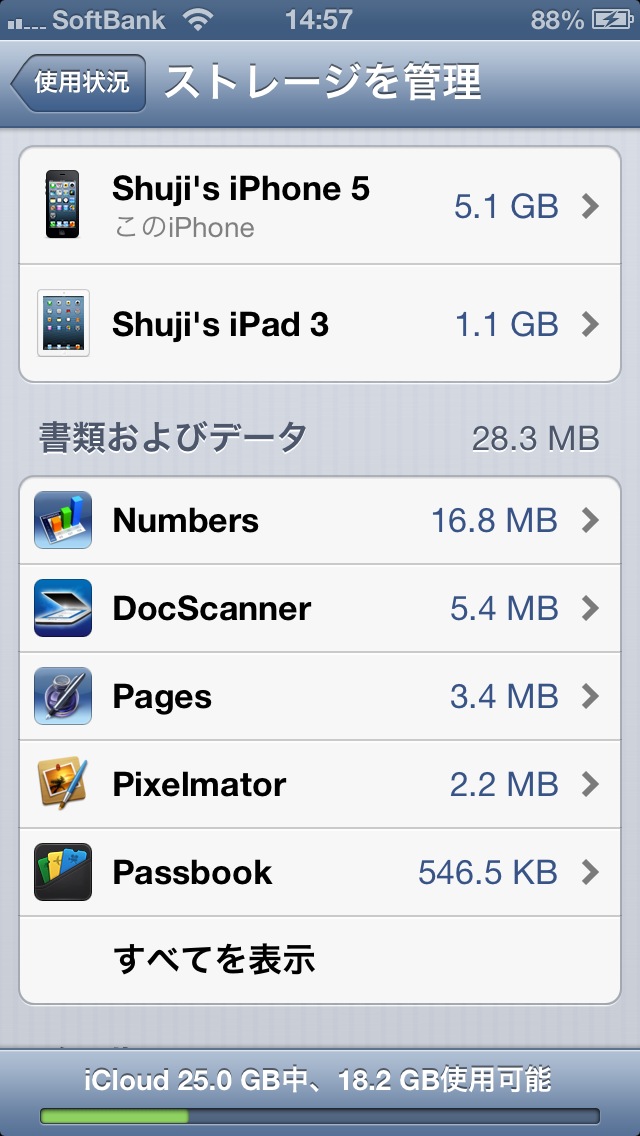View Pages documents and data
Viewport: 640px width, 1136px height.
pyautogui.click(x=320, y=696)
